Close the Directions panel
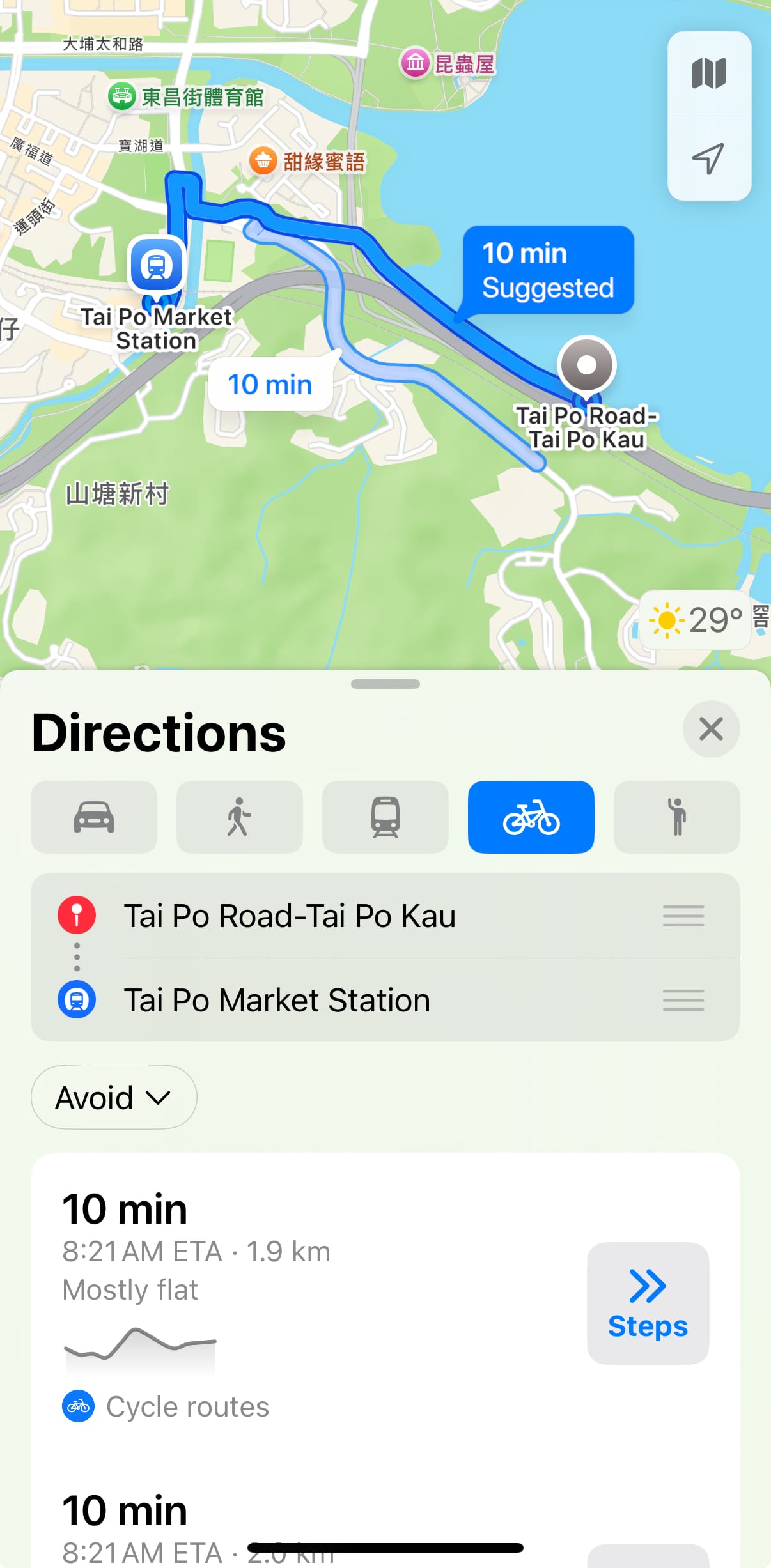 click(710, 729)
